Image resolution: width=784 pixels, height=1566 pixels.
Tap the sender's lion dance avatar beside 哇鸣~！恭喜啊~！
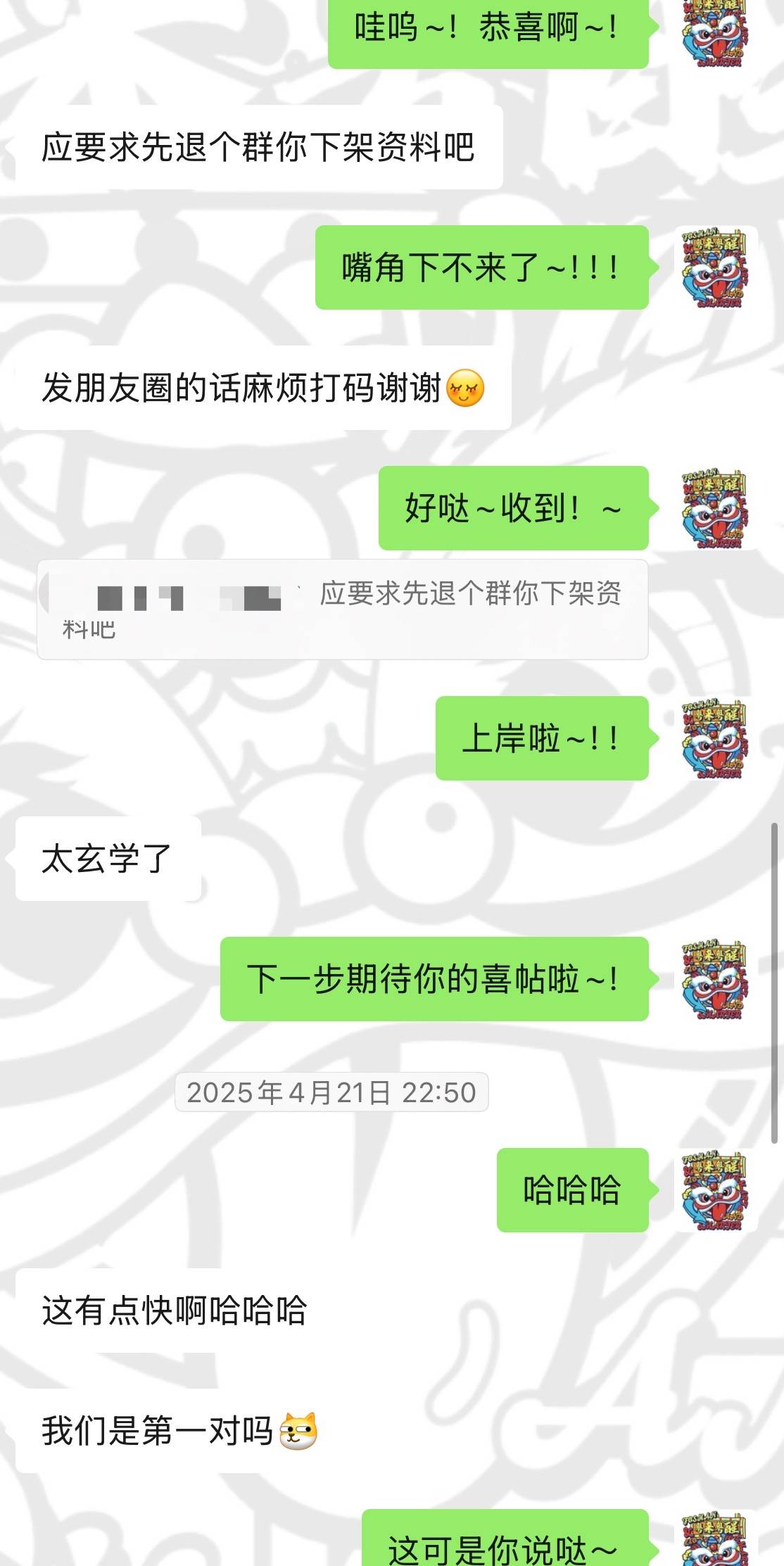click(x=714, y=32)
